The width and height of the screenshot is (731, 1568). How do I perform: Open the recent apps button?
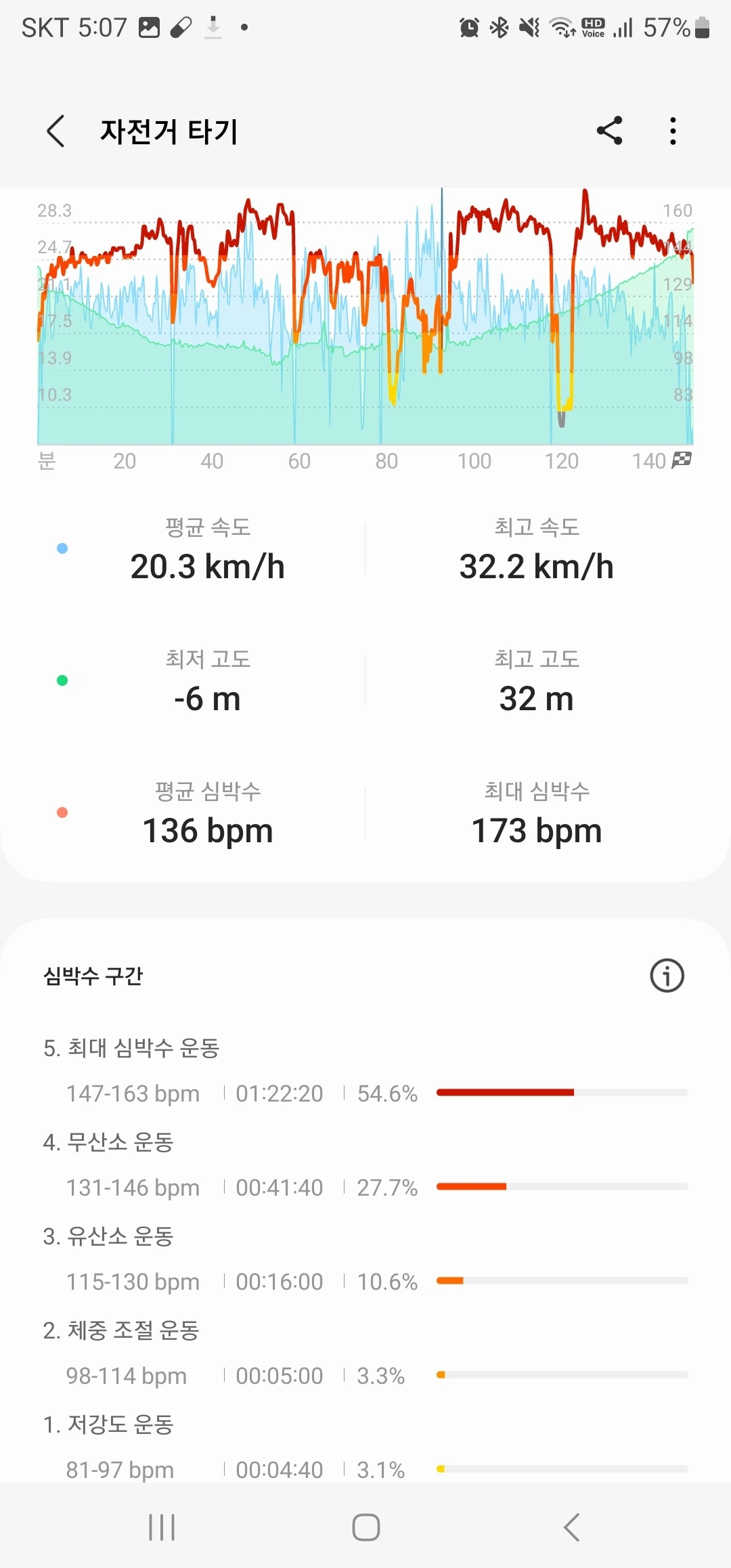(162, 1527)
